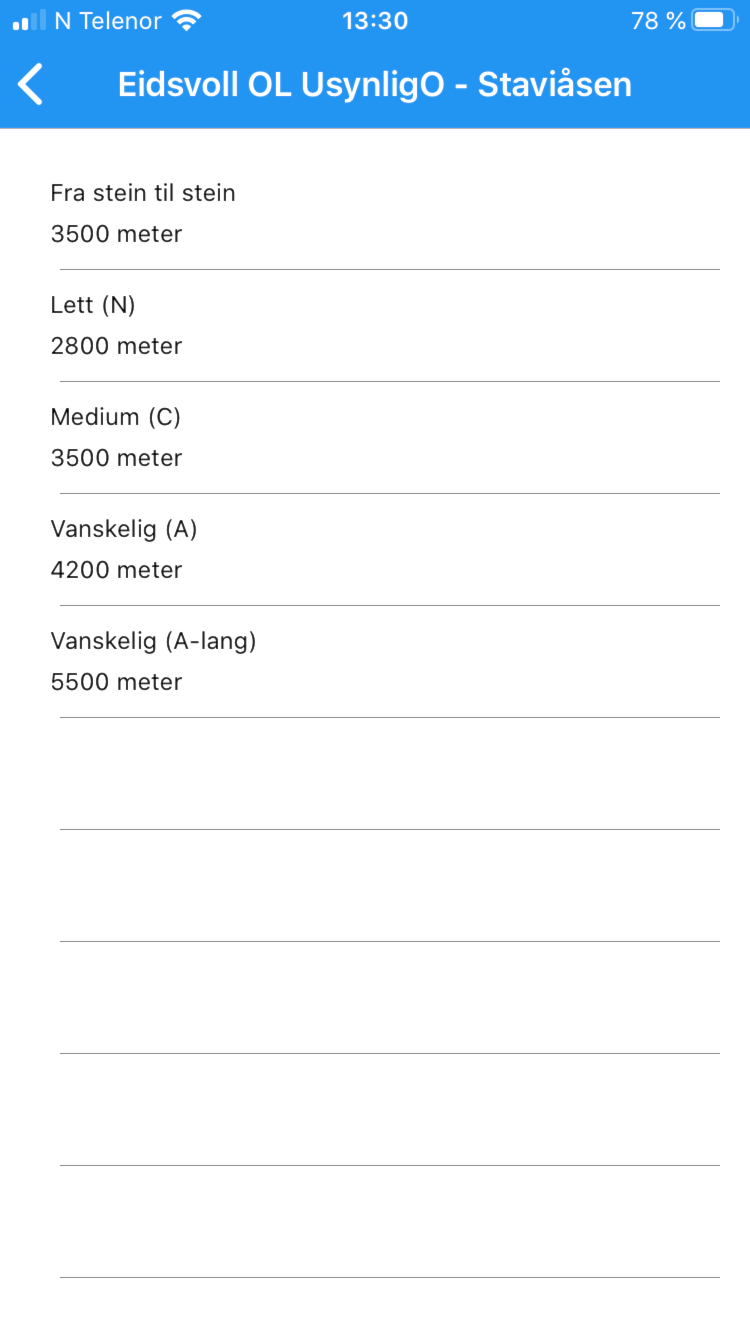Open the Fra stein til stein course
The height and width of the screenshot is (1334, 750).
coord(375,214)
